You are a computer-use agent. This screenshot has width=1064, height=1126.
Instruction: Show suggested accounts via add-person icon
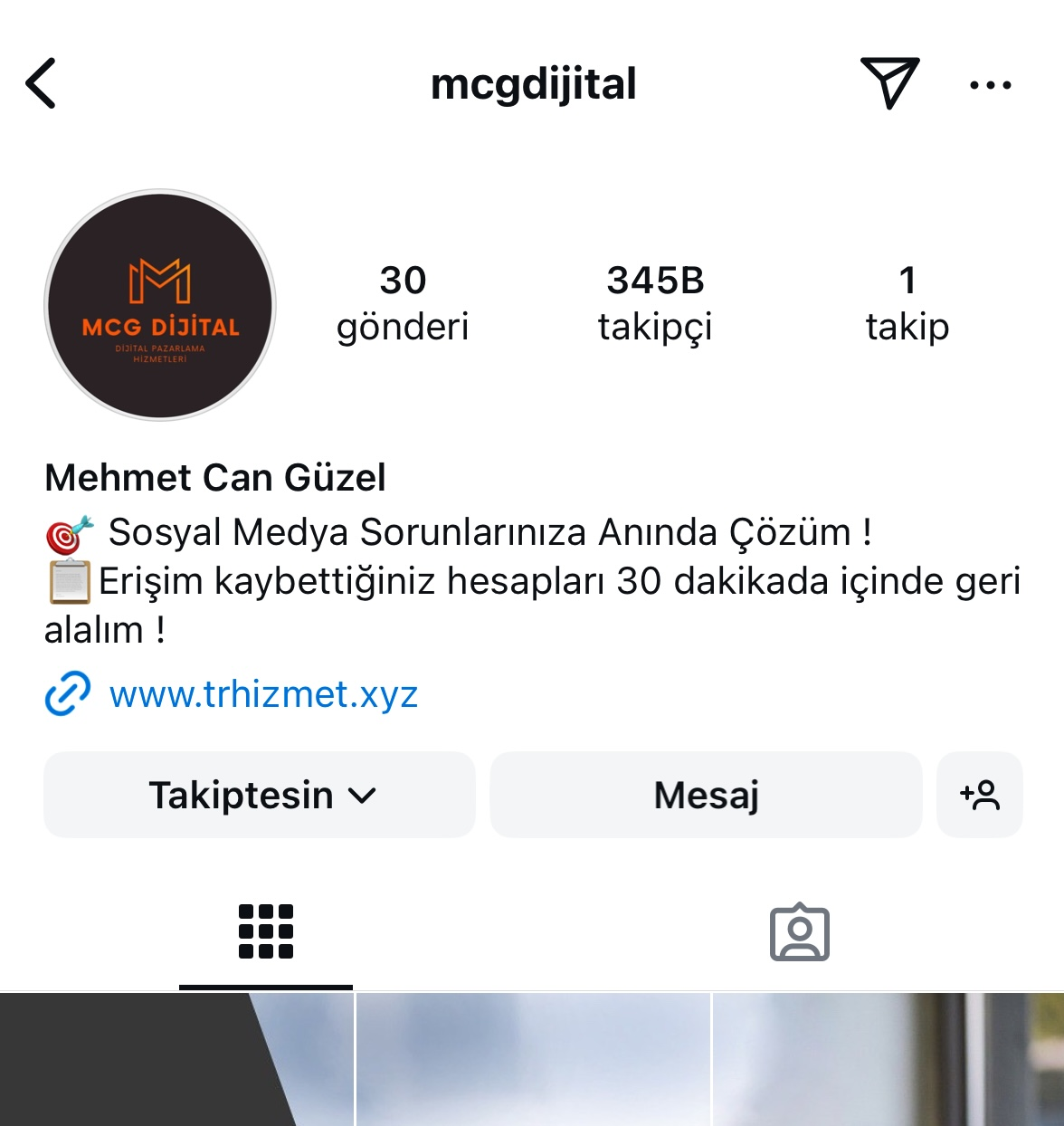980,795
